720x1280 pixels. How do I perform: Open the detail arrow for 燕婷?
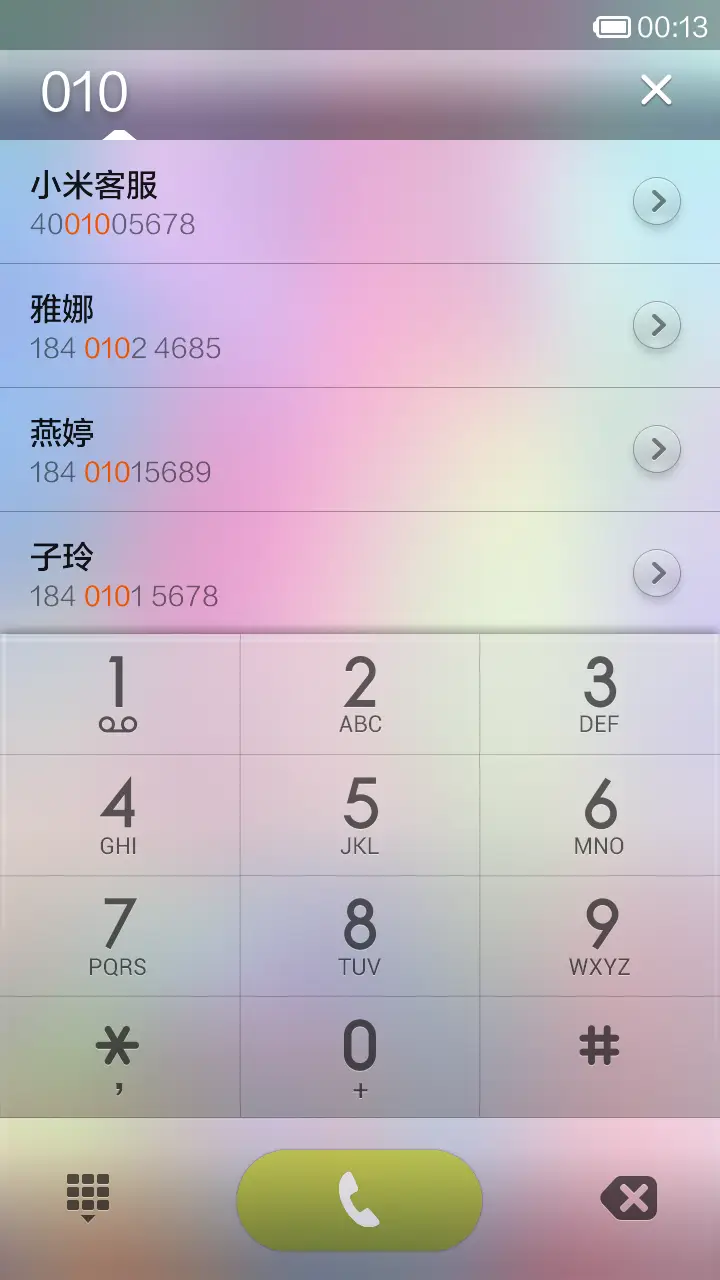[657, 449]
